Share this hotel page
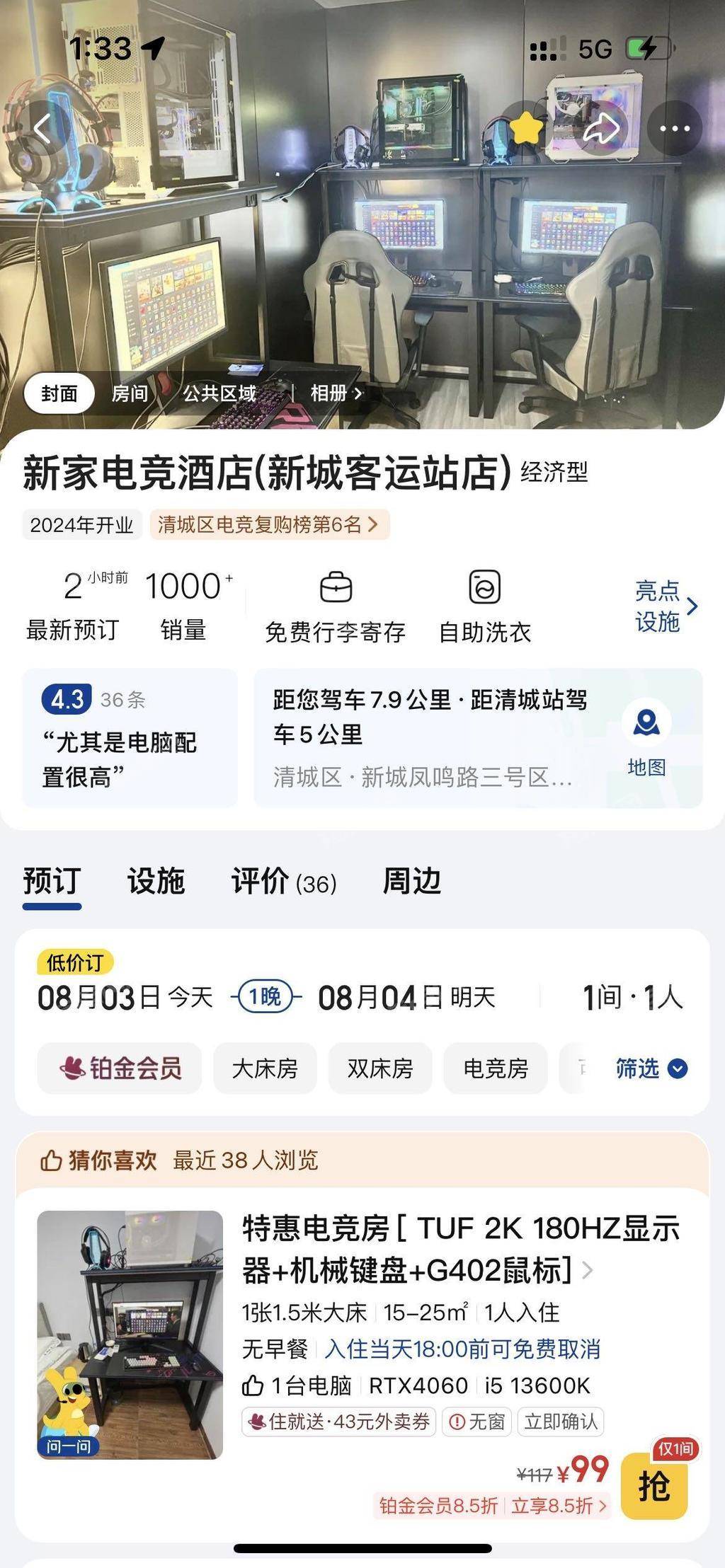725x1568 pixels. [x=601, y=128]
